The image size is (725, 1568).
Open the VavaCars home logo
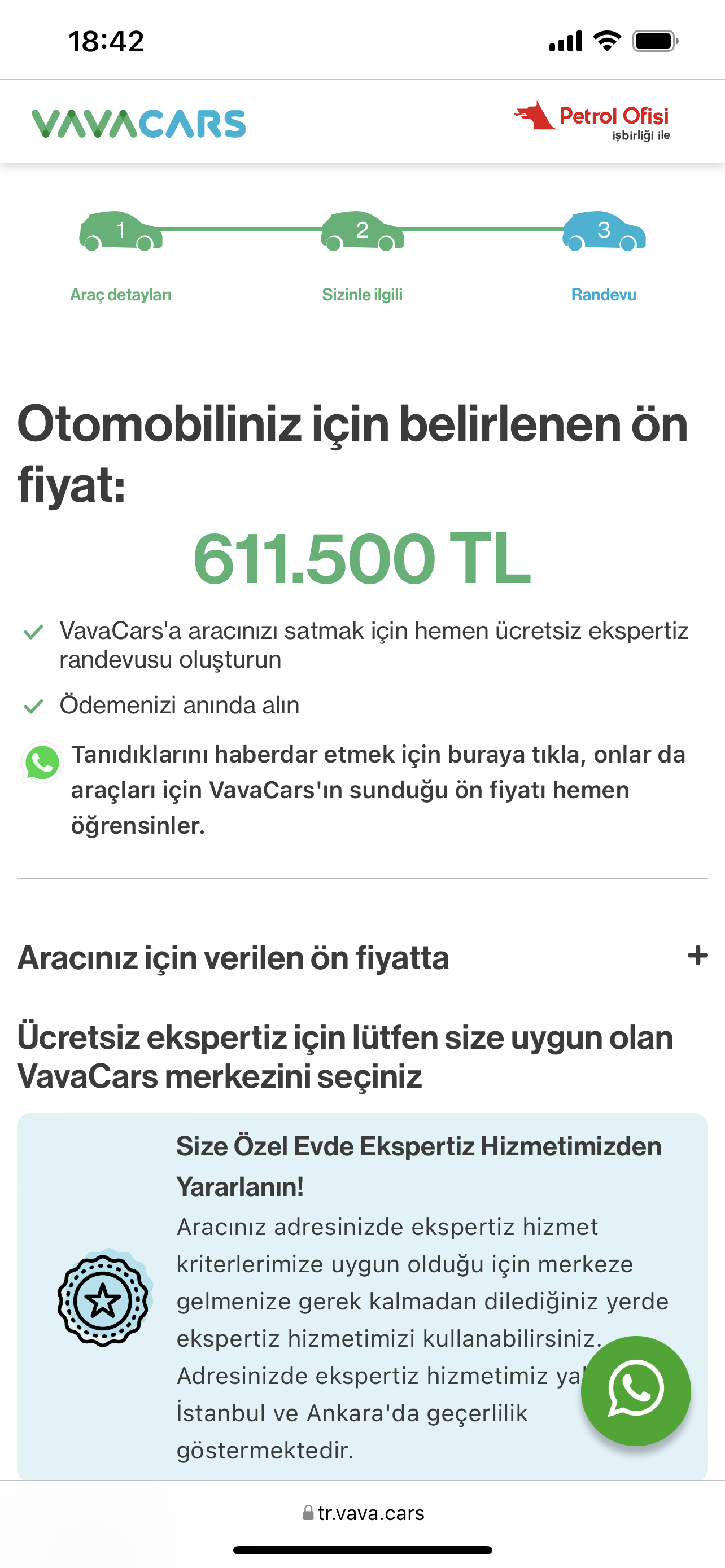point(139,124)
